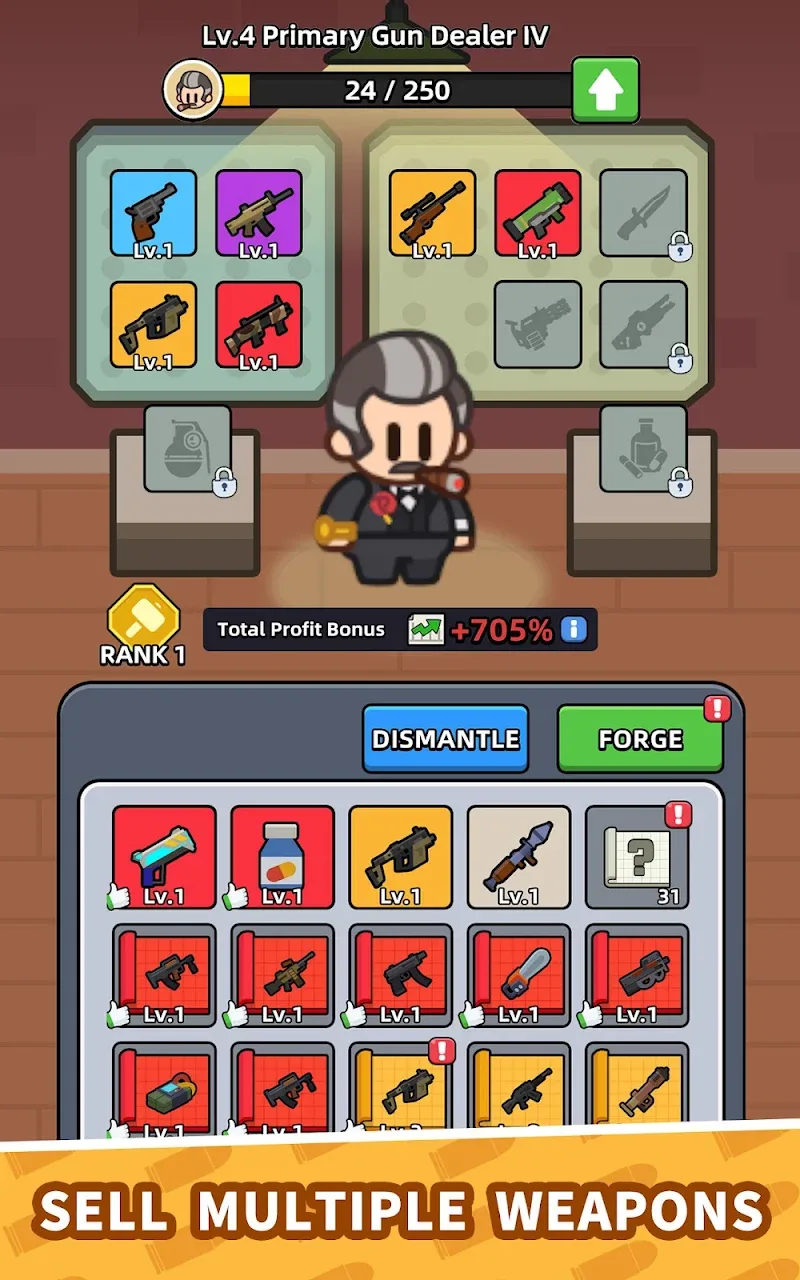Pick the pill bottle item in inventory
The width and height of the screenshot is (800, 1280).
[x=282, y=857]
